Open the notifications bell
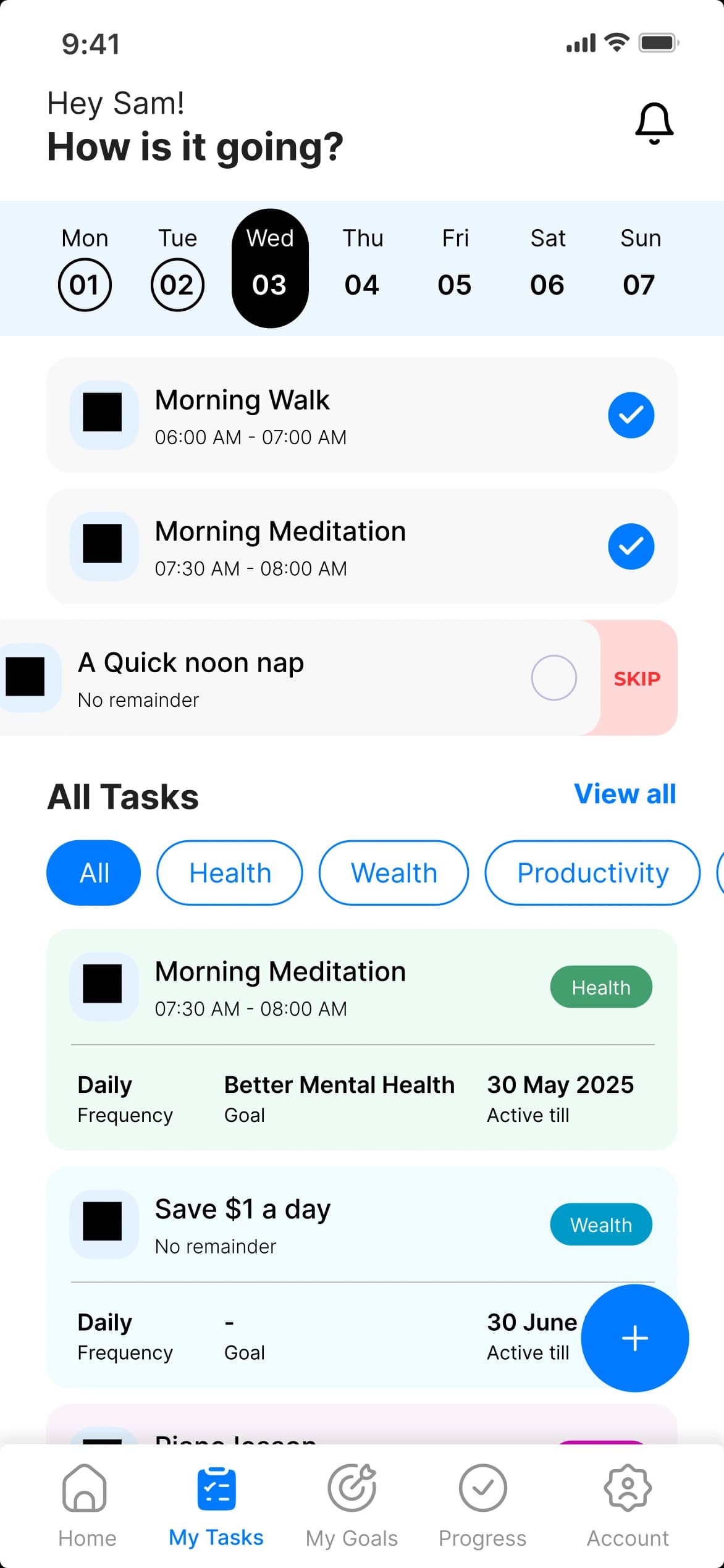The height and width of the screenshot is (1568, 724). [654, 123]
